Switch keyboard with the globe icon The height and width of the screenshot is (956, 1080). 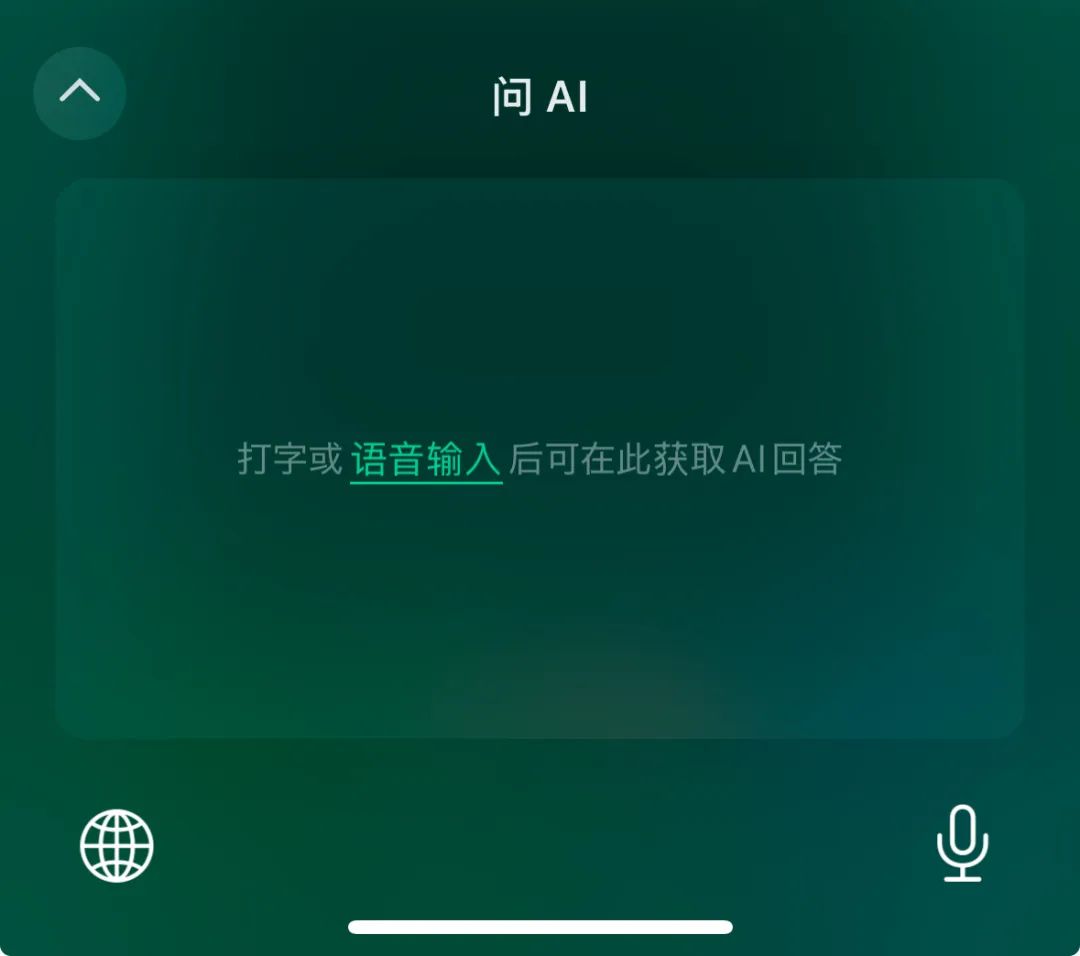coord(117,845)
